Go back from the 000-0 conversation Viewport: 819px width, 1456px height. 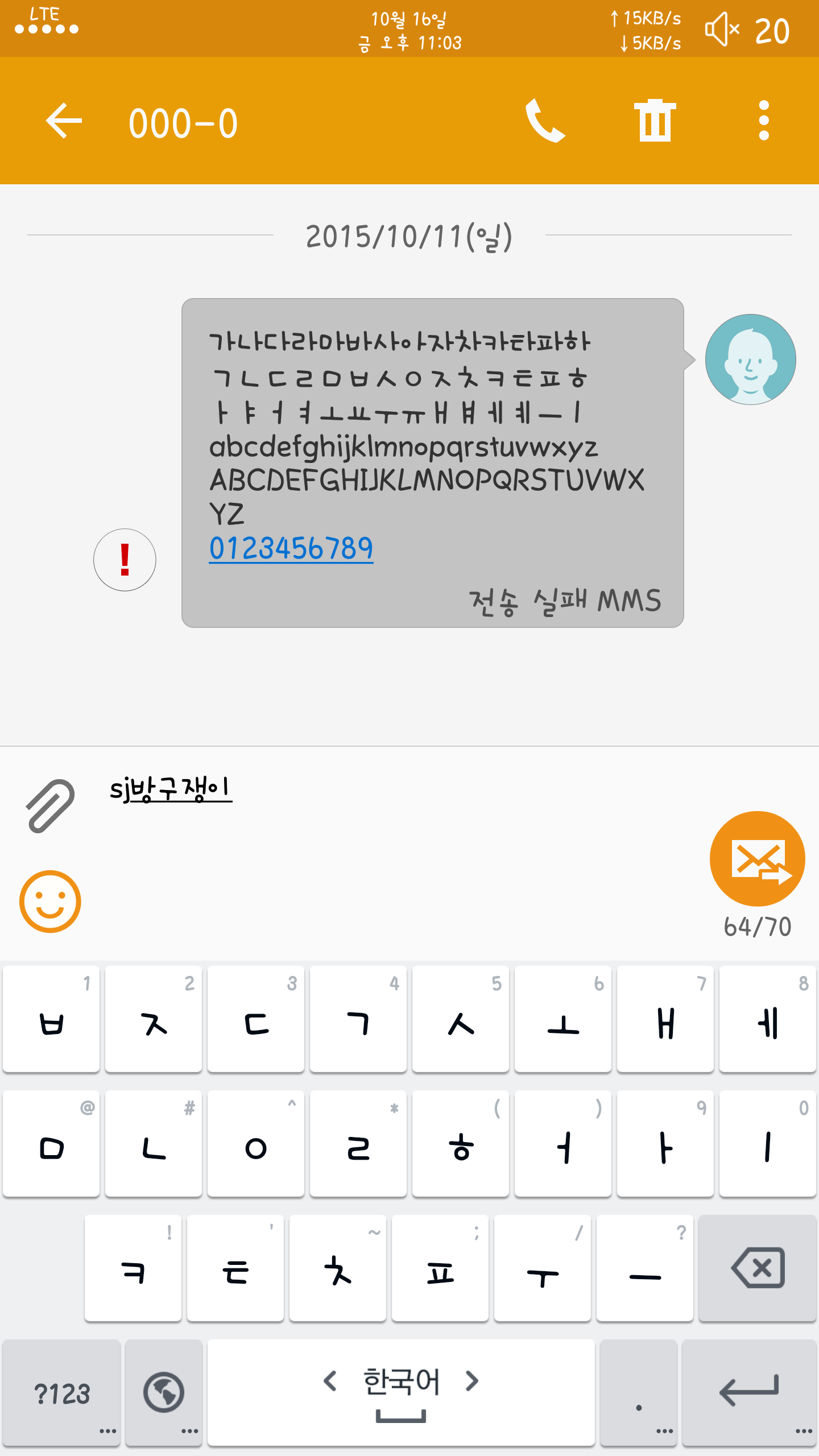point(64,121)
